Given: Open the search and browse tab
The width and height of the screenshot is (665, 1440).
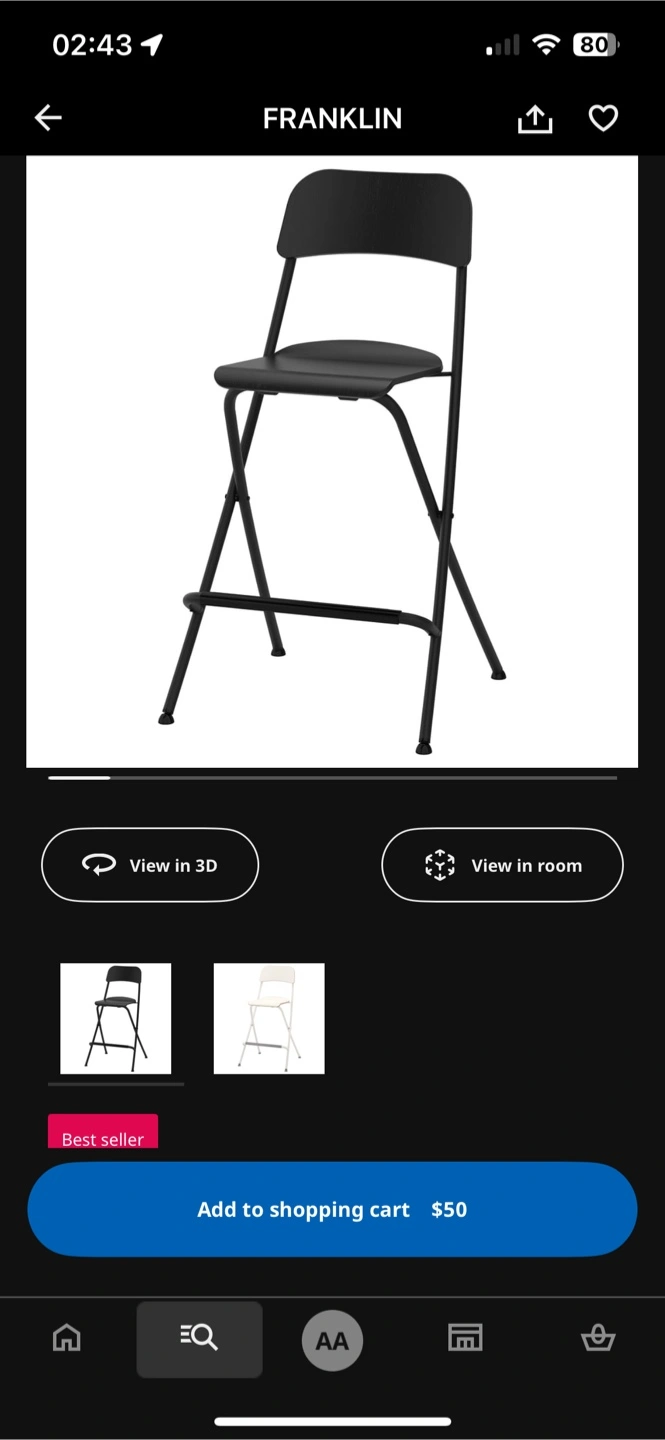Looking at the screenshot, I should (x=199, y=1338).
